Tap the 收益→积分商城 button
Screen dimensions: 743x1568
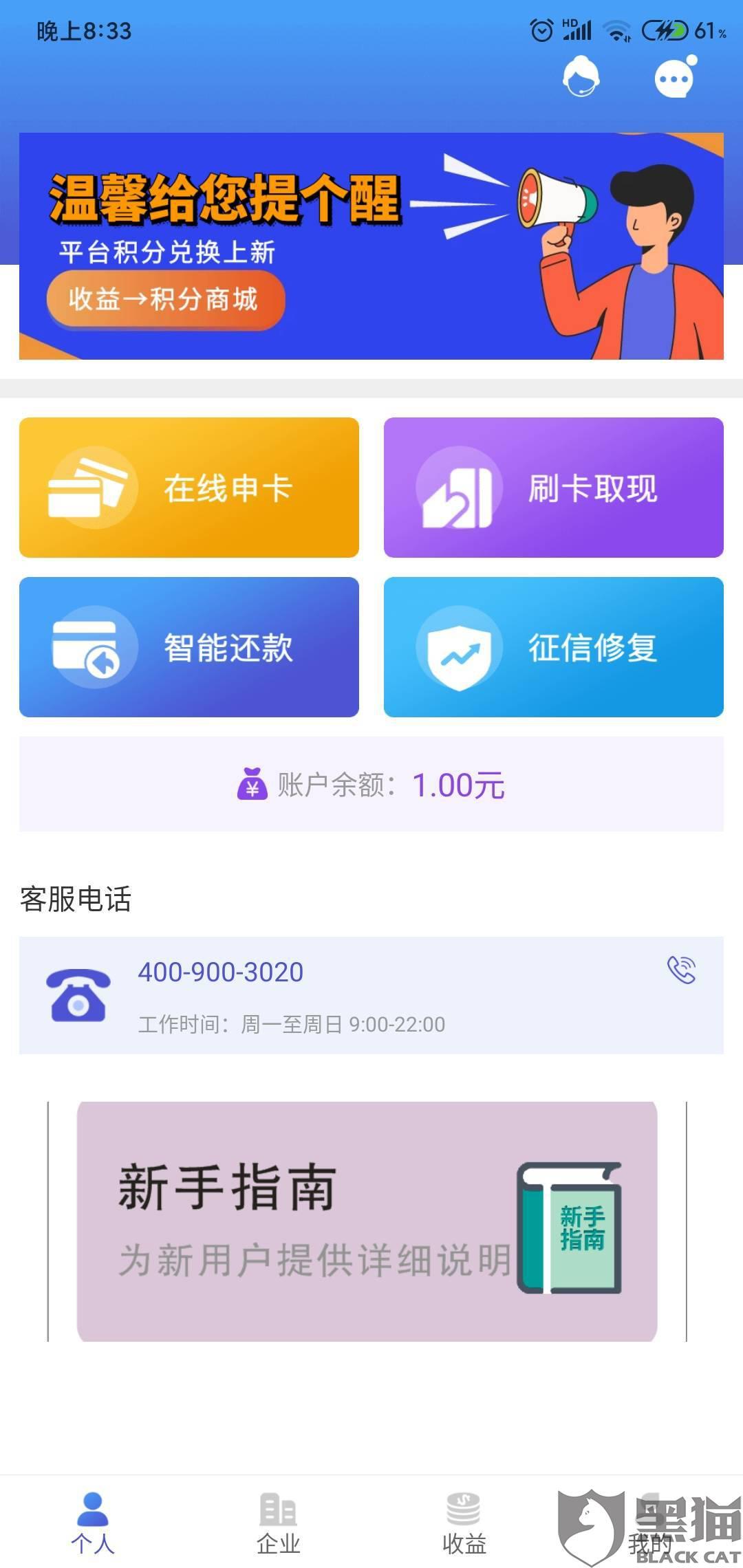(165, 300)
